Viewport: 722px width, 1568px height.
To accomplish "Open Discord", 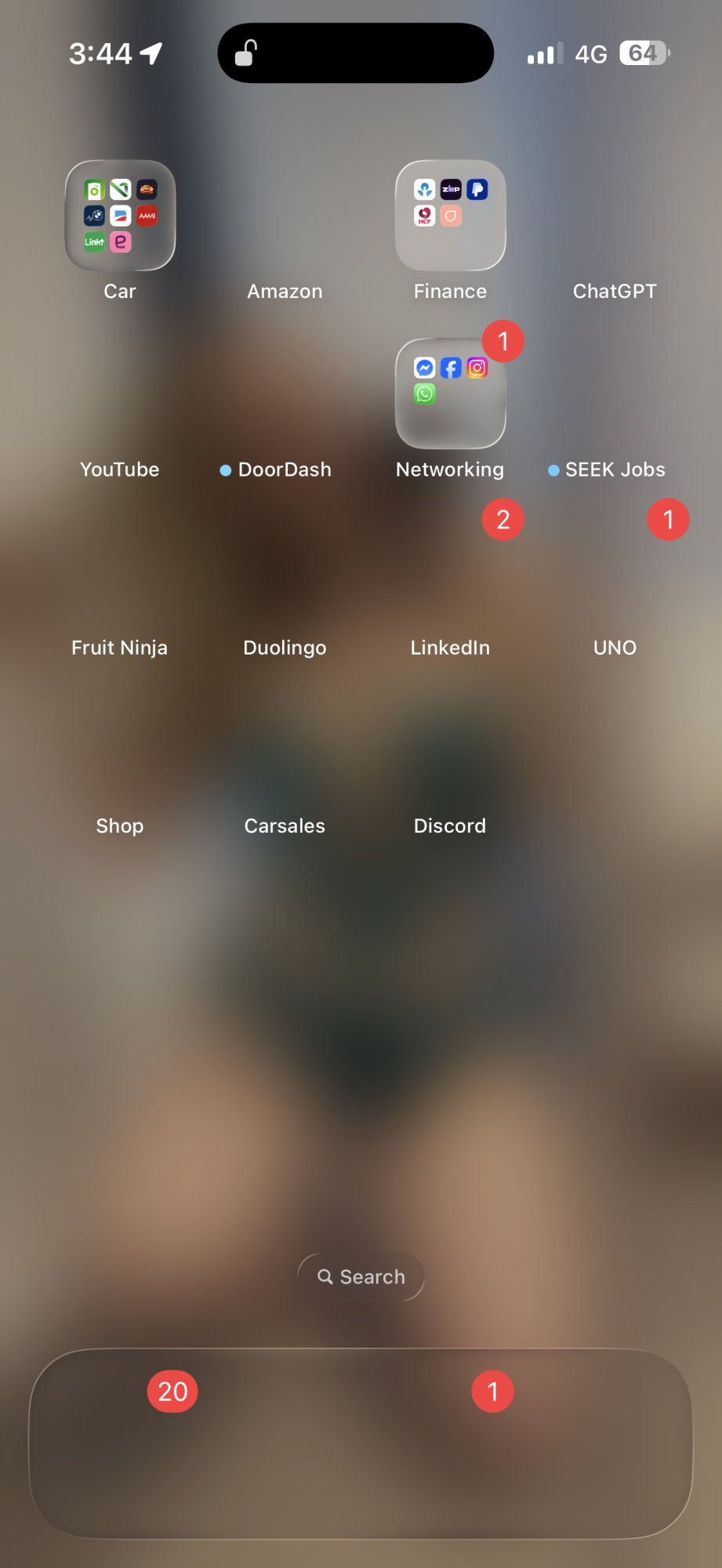I will [450, 750].
